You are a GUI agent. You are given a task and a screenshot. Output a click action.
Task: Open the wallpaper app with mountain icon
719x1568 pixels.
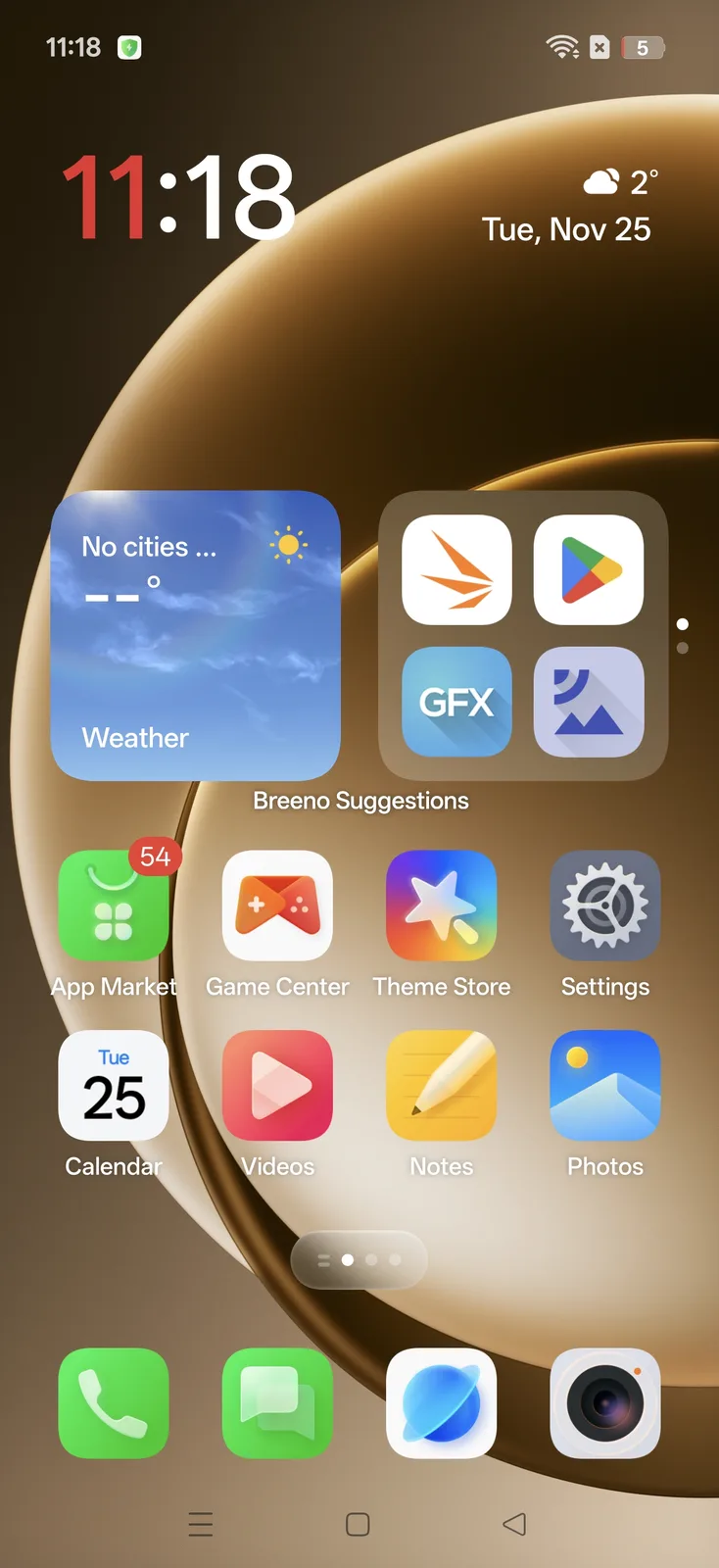click(x=588, y=701)
